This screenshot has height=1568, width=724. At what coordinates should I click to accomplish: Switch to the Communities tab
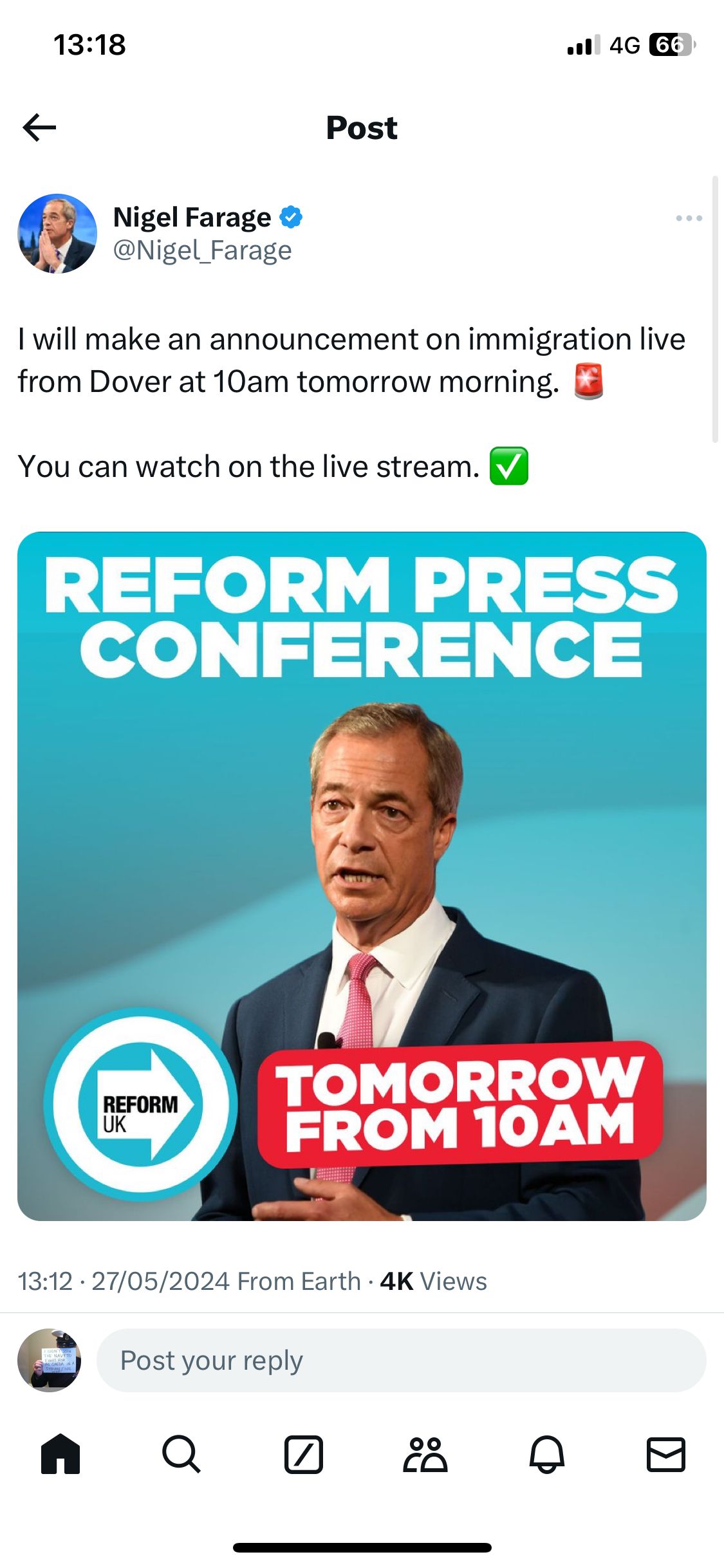(x=425, y=1454)
